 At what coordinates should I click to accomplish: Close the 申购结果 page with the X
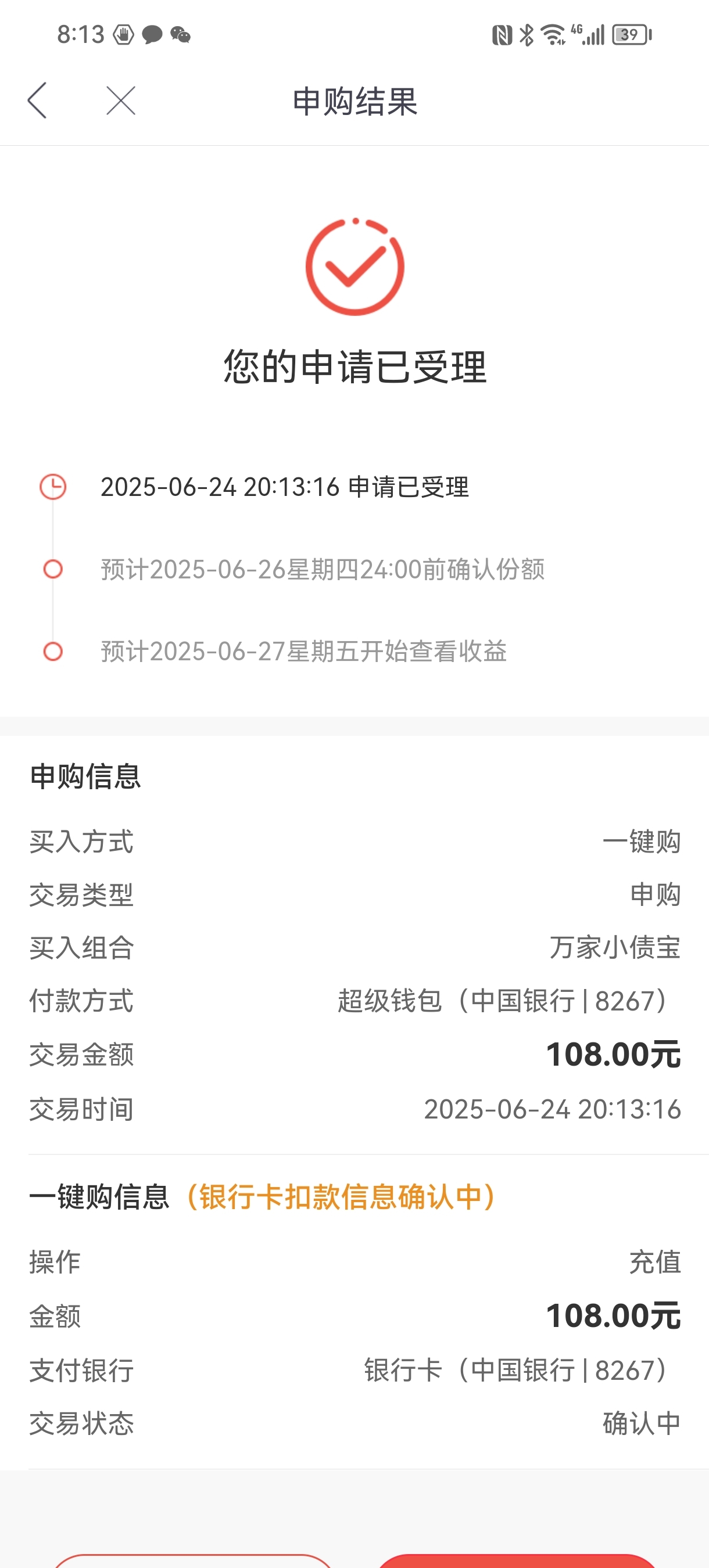coord(121,100)
